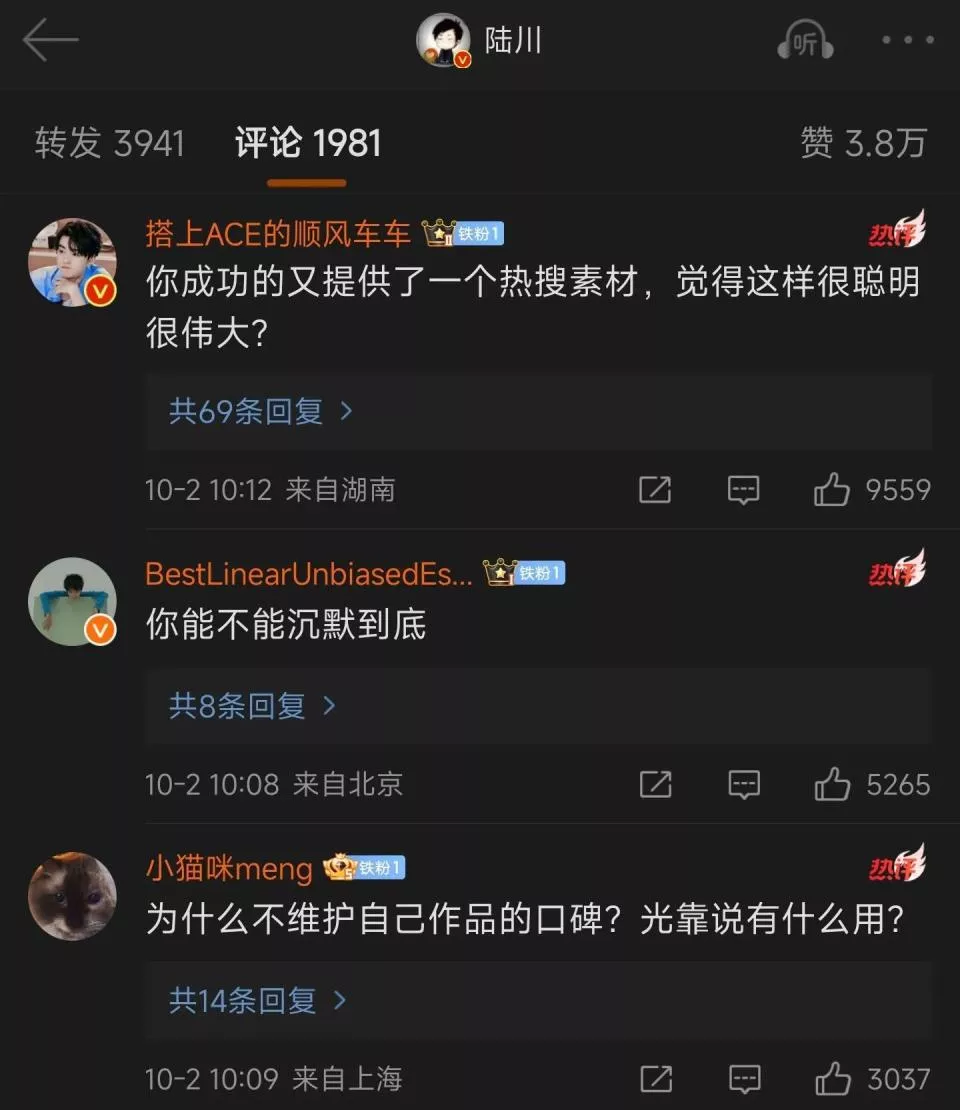The height and width of the screenshot is (1110, 960).
Task: Expand 共14条回复 under 小猫咪meng's comment
Action: click(x=257, y=1000)
